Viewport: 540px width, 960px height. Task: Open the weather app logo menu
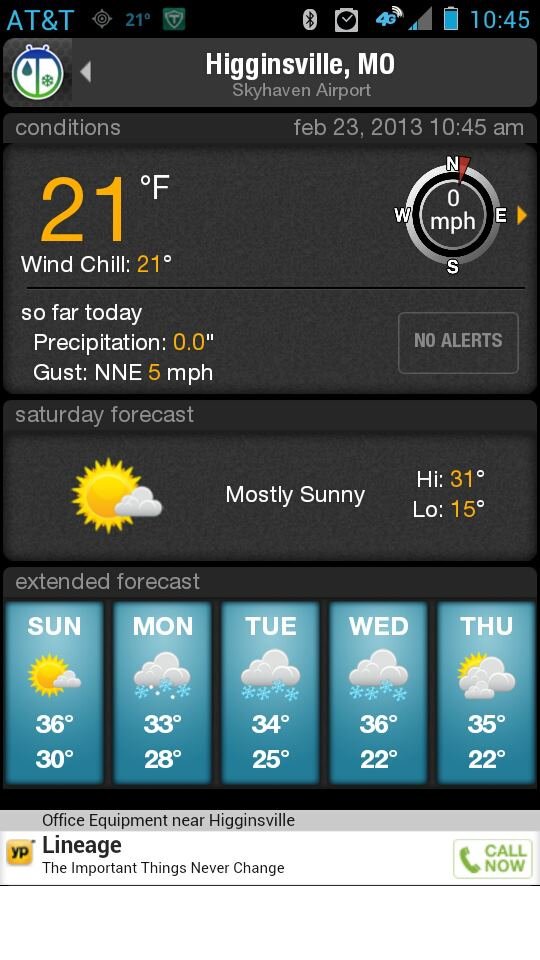pyautogui.click(x=37, y=72)
